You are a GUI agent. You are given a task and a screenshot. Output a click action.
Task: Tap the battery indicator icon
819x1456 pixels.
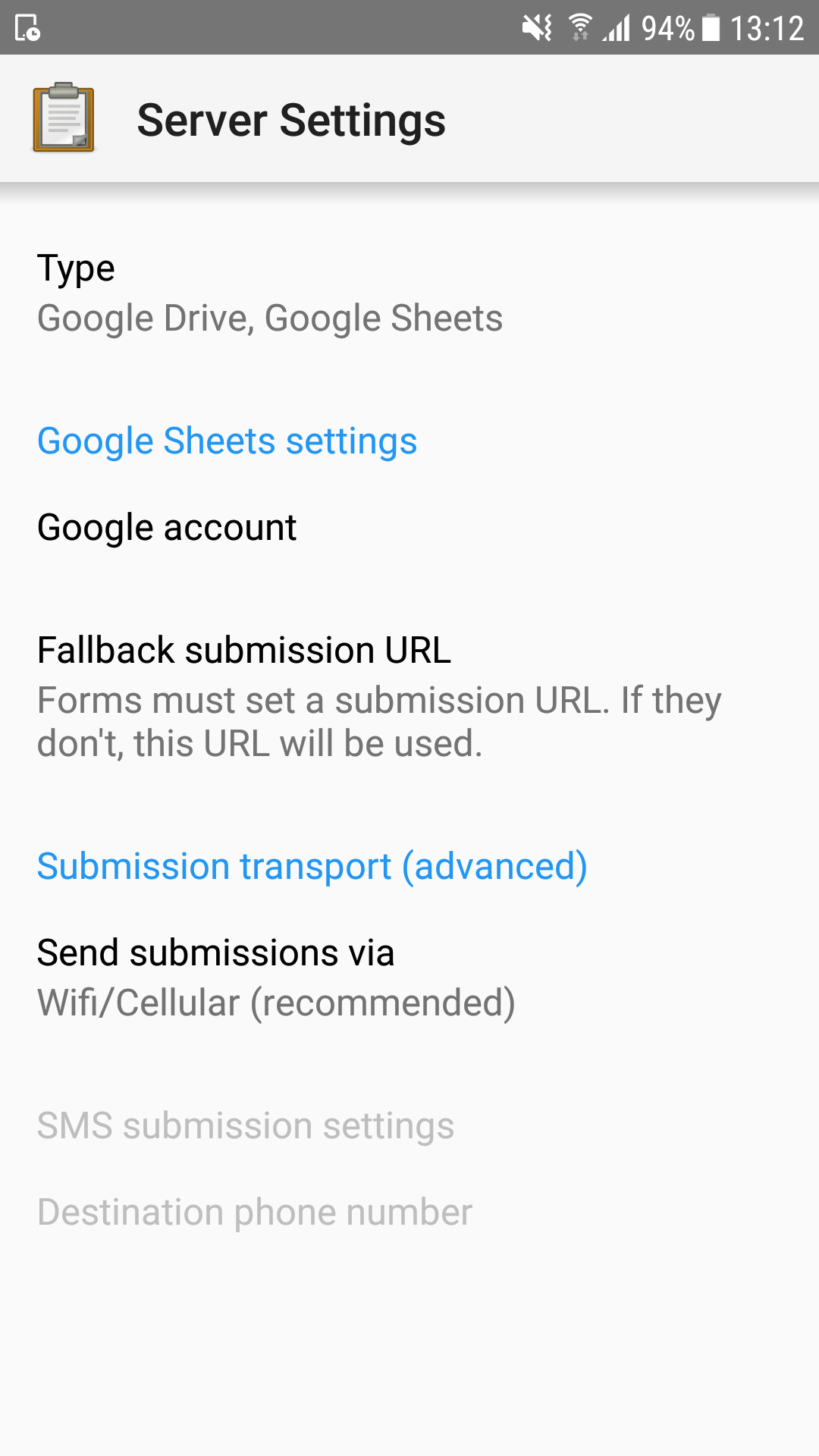point(711,28)
